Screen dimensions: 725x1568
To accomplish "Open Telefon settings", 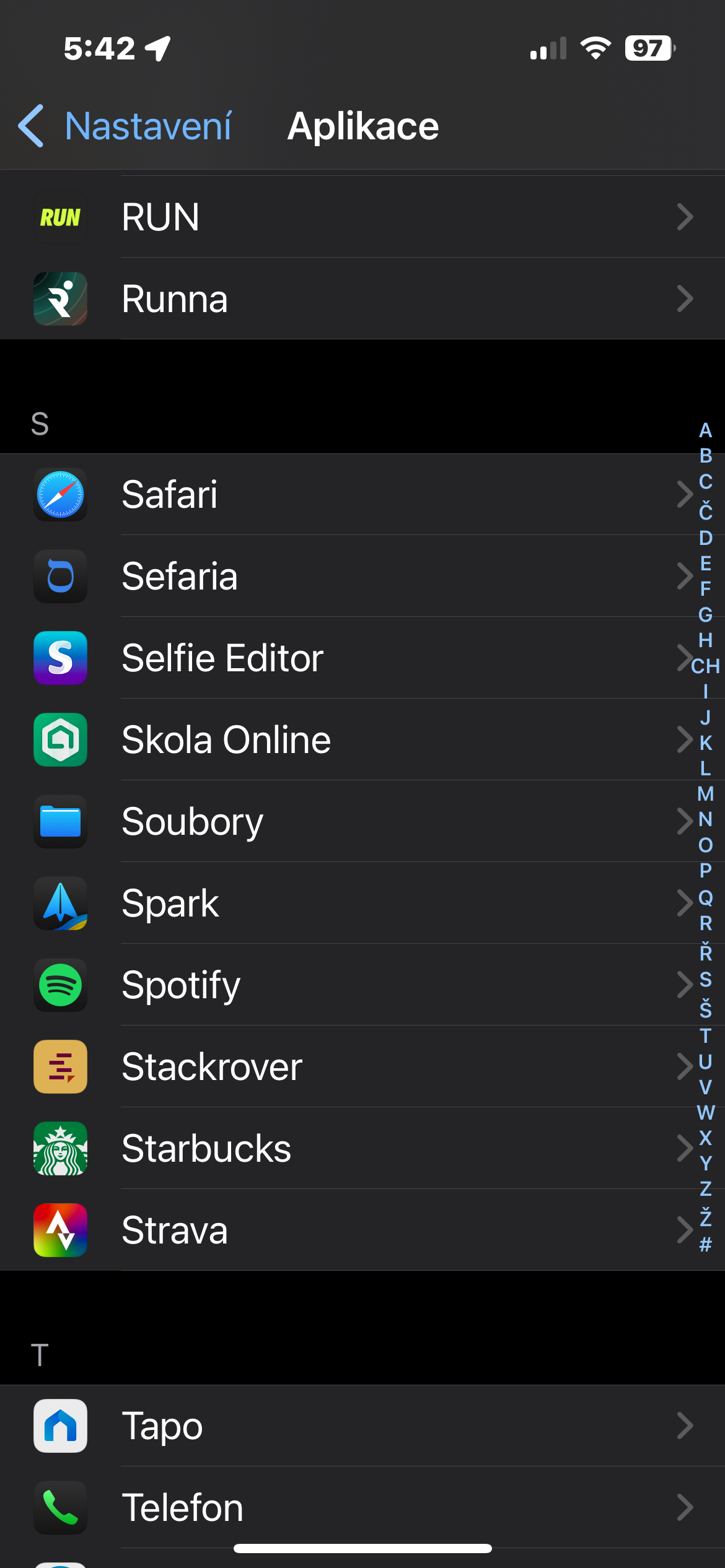I will [362, 1507].
